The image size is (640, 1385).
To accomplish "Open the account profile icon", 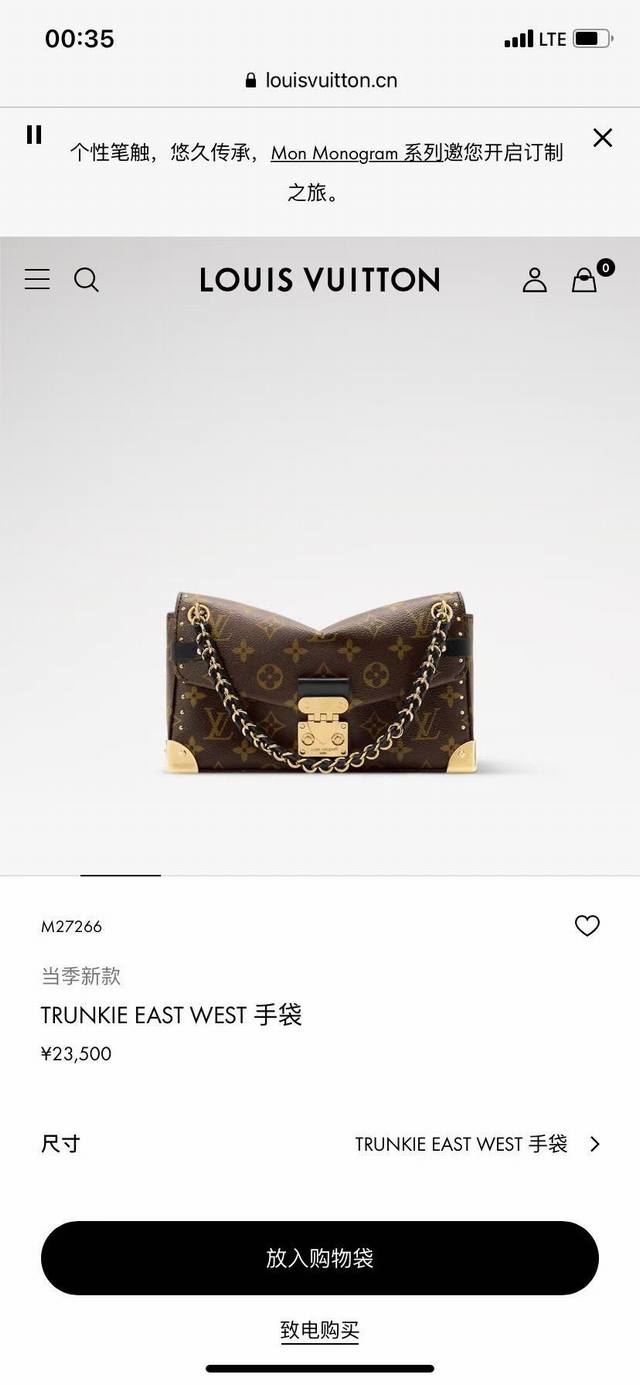I will pos(535,280).
